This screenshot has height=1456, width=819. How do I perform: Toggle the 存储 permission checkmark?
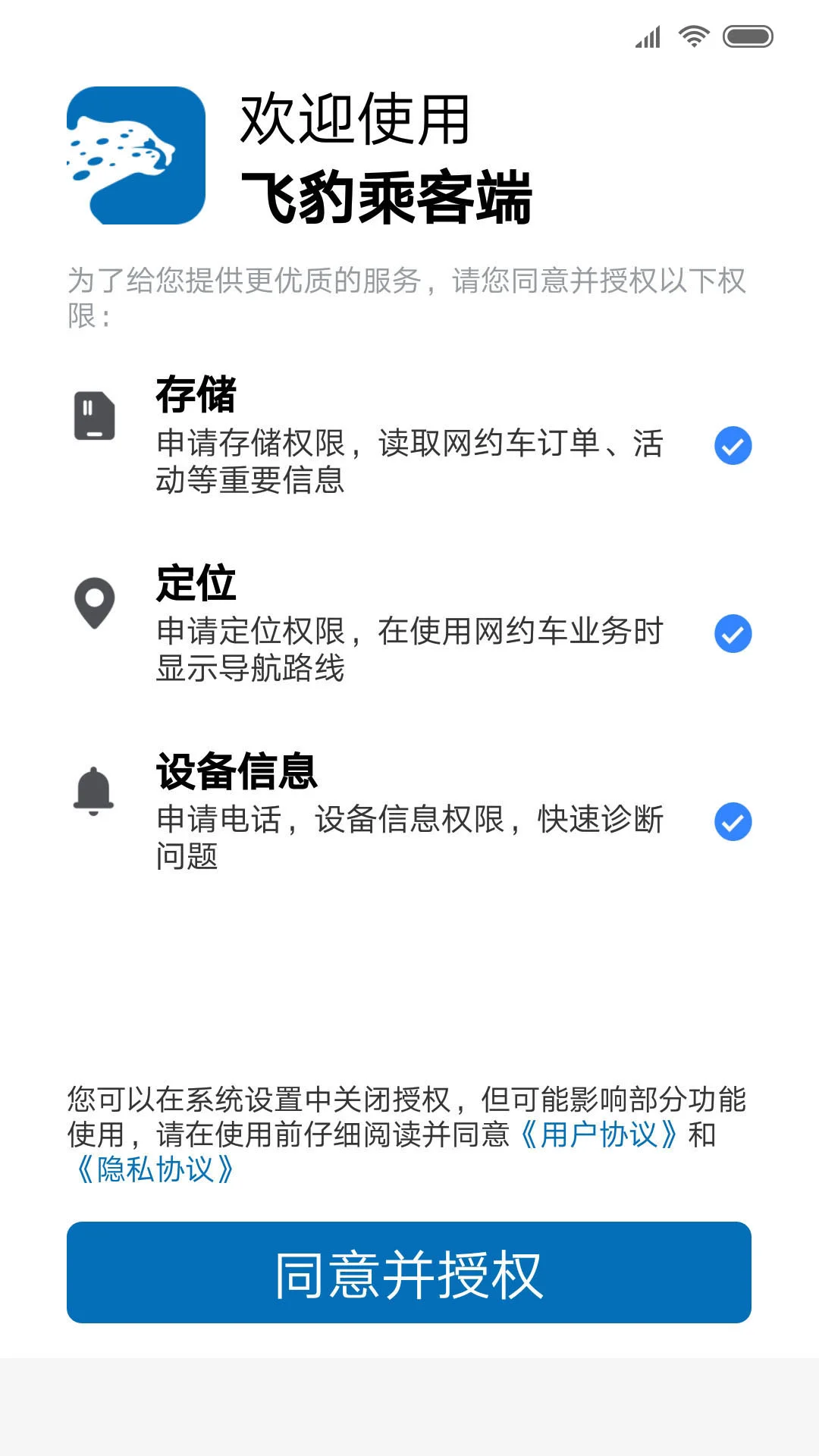(731, 447)
